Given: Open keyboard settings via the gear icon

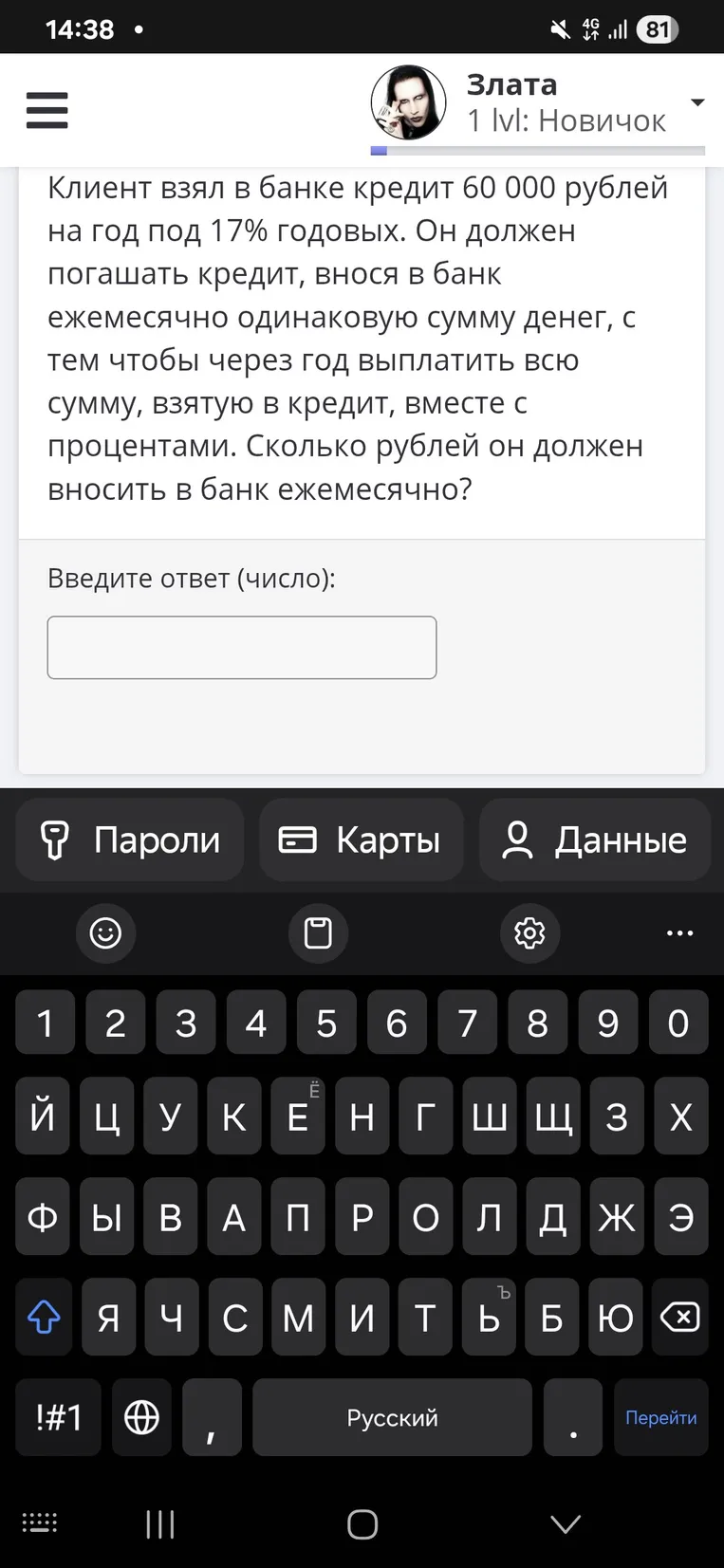Looking at the screenshot, I should 529,933.
